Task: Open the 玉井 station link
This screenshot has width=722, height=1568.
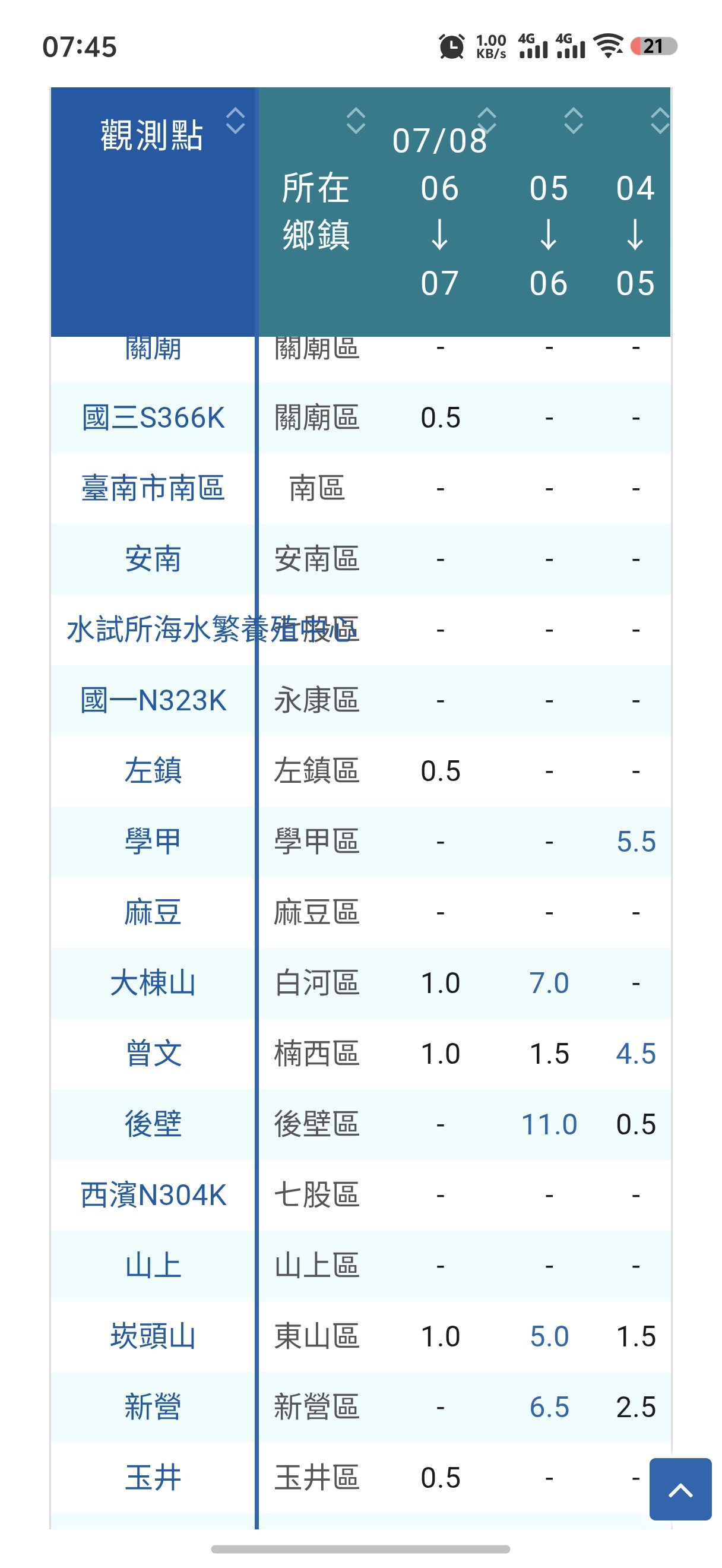Action: click(x=153, y=1477)
